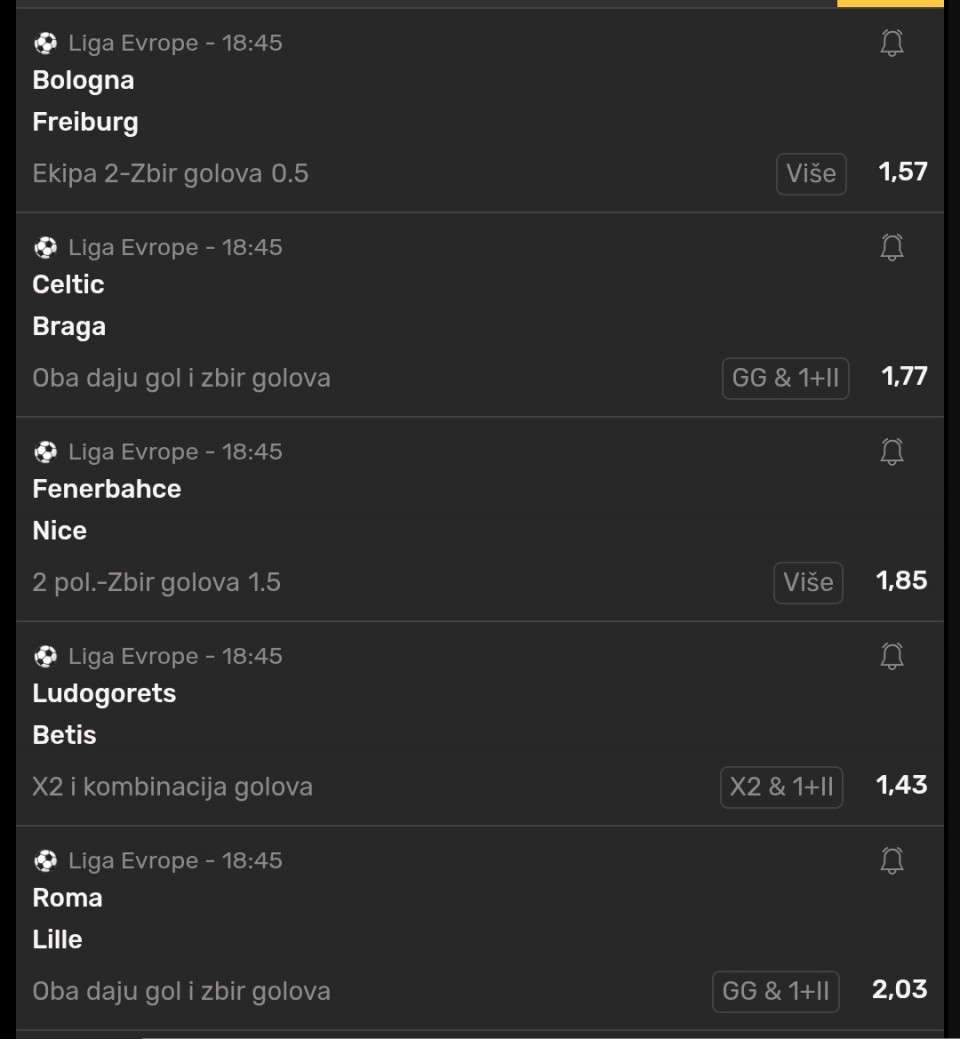Select GG & 1+II for Celtic vs Braga
The image size is (960, 1039).
pyautogui.click(x=785, y=379)
